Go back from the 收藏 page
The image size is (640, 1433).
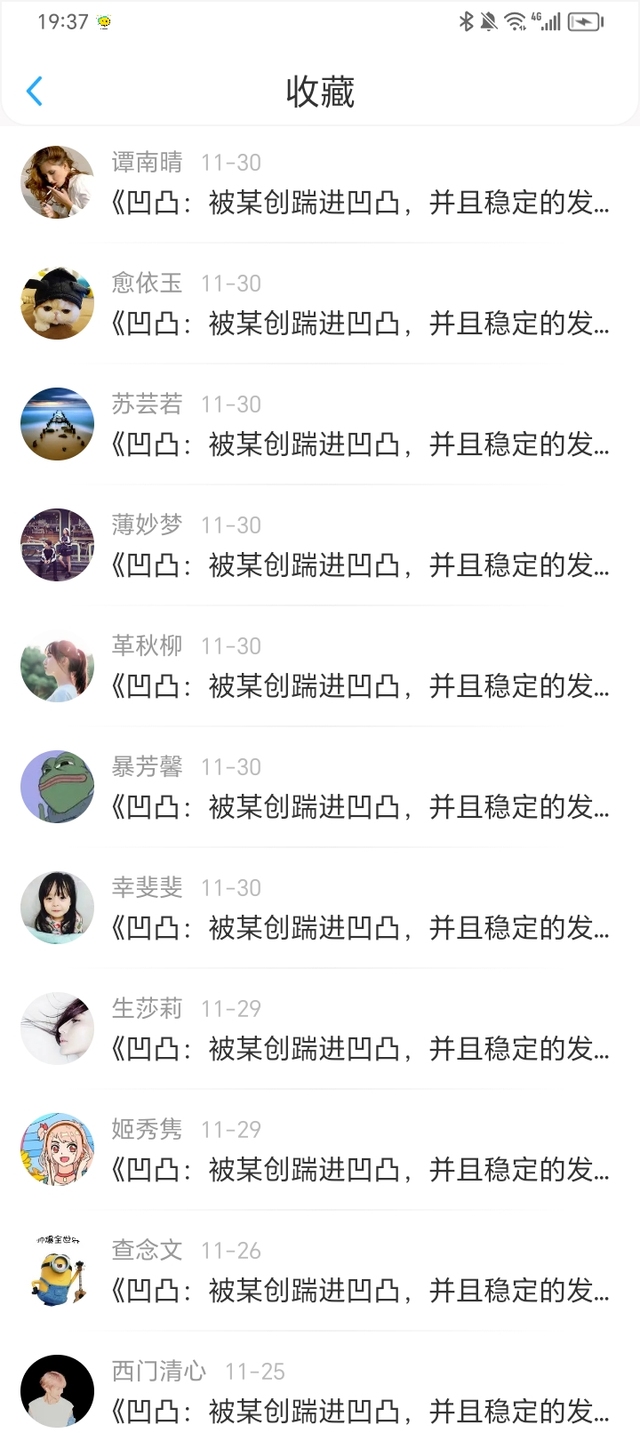pyautogui.click(x=34, y=91)
